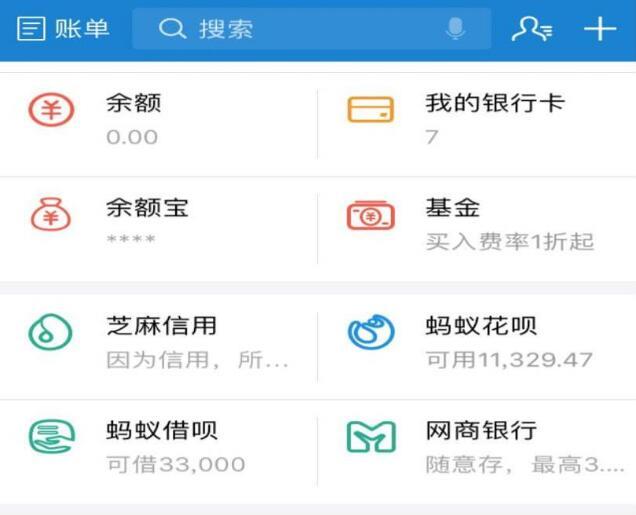Open 余额宝
Viewport: 636px width, 515px height.
158,222
